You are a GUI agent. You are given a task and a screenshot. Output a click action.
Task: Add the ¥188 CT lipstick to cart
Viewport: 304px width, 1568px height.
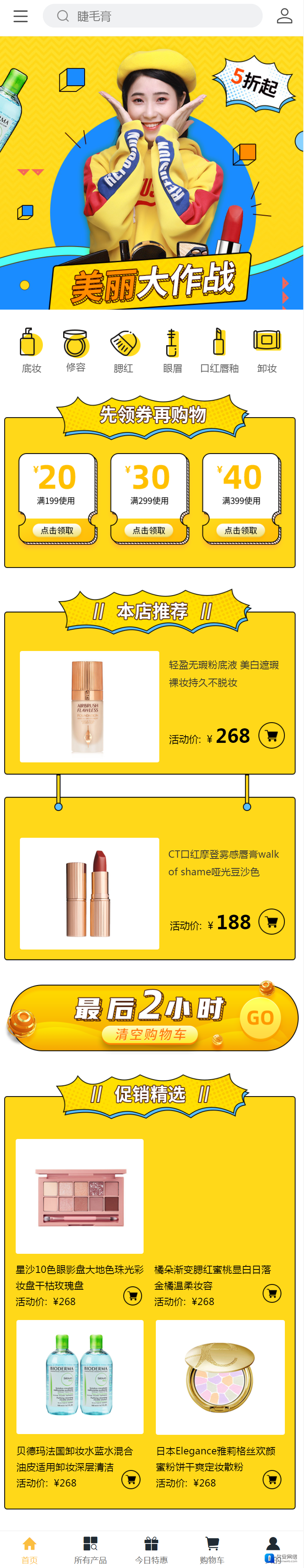click(271, 922)
